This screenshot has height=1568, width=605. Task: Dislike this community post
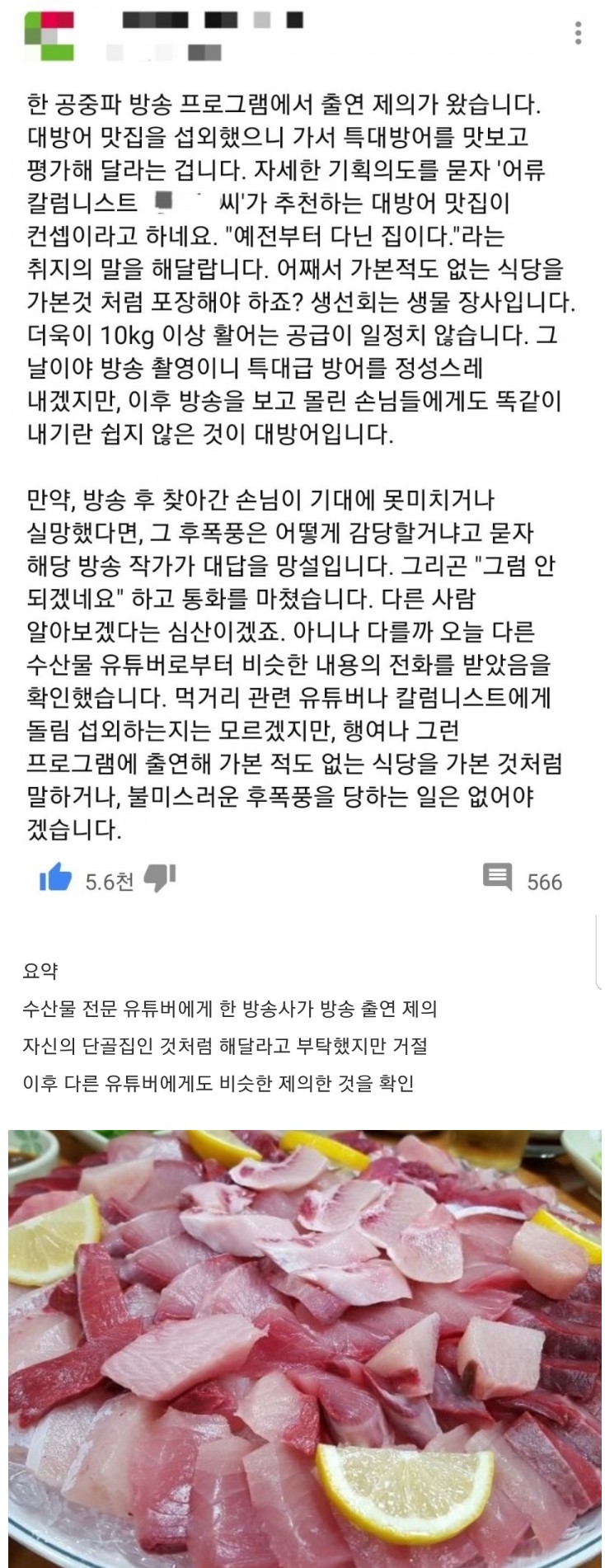pyautogui.click(x=160, y=878)
